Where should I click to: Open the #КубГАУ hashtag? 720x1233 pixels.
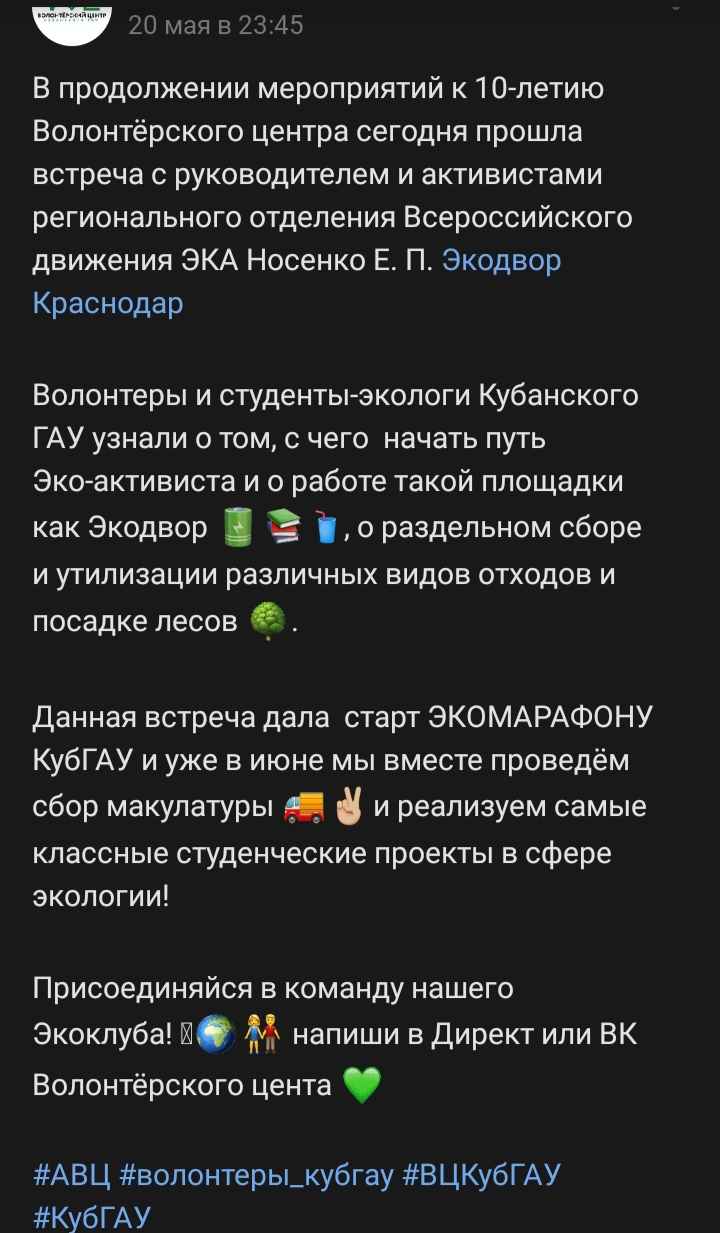(92, 1217)
